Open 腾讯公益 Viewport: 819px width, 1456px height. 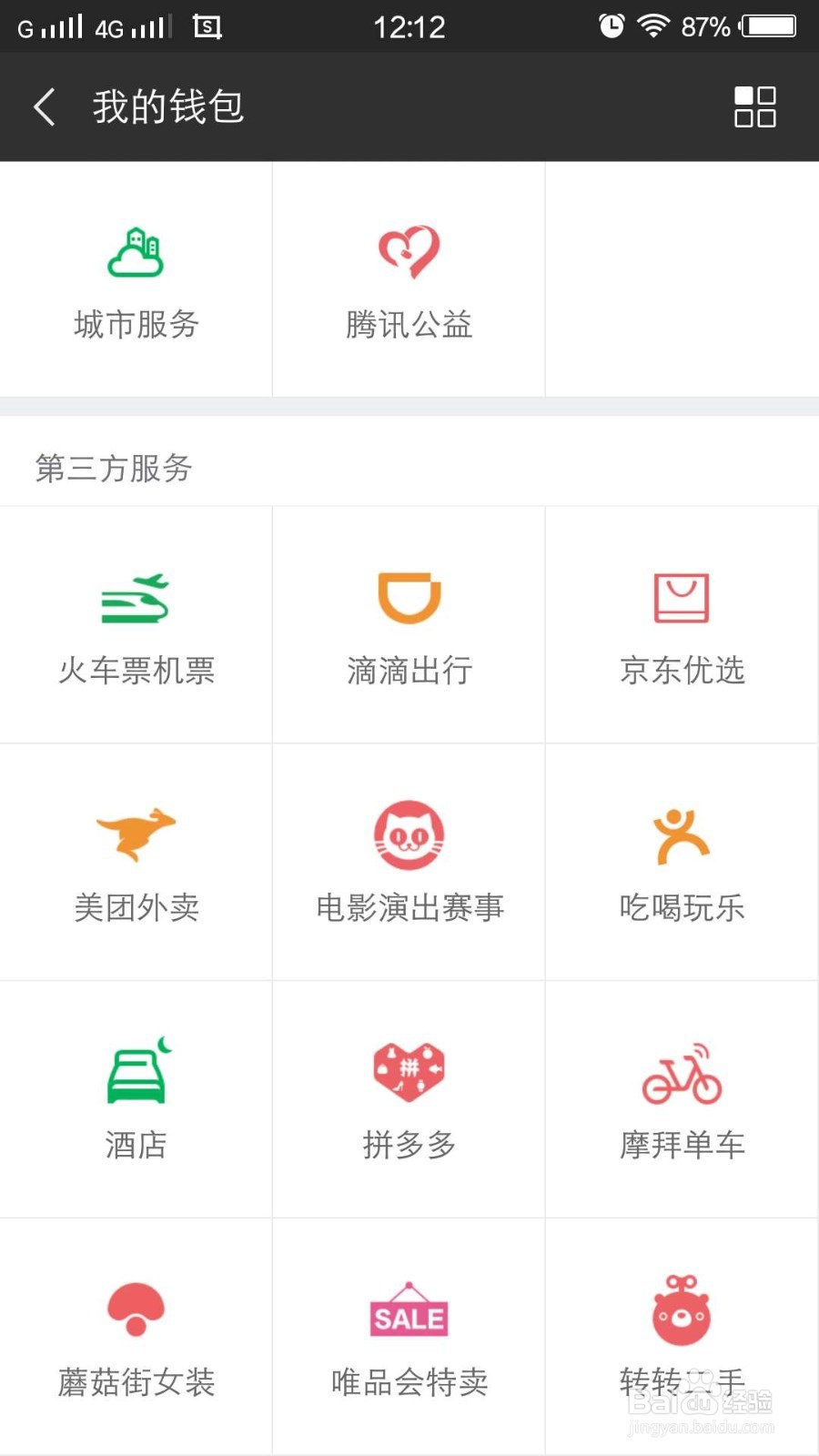409,279
